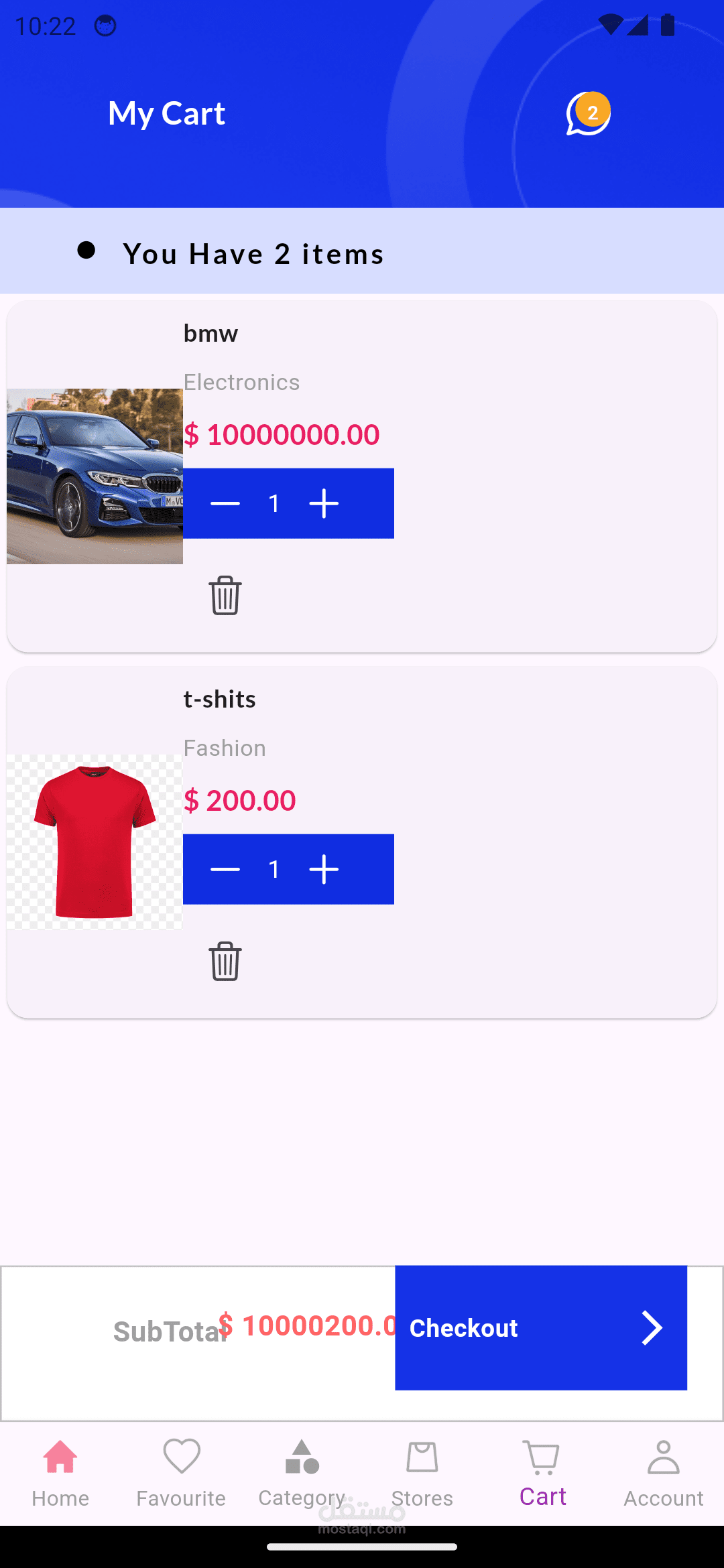Select the Cart tab
724x1568 pixels.
[x=543, y=1474]
